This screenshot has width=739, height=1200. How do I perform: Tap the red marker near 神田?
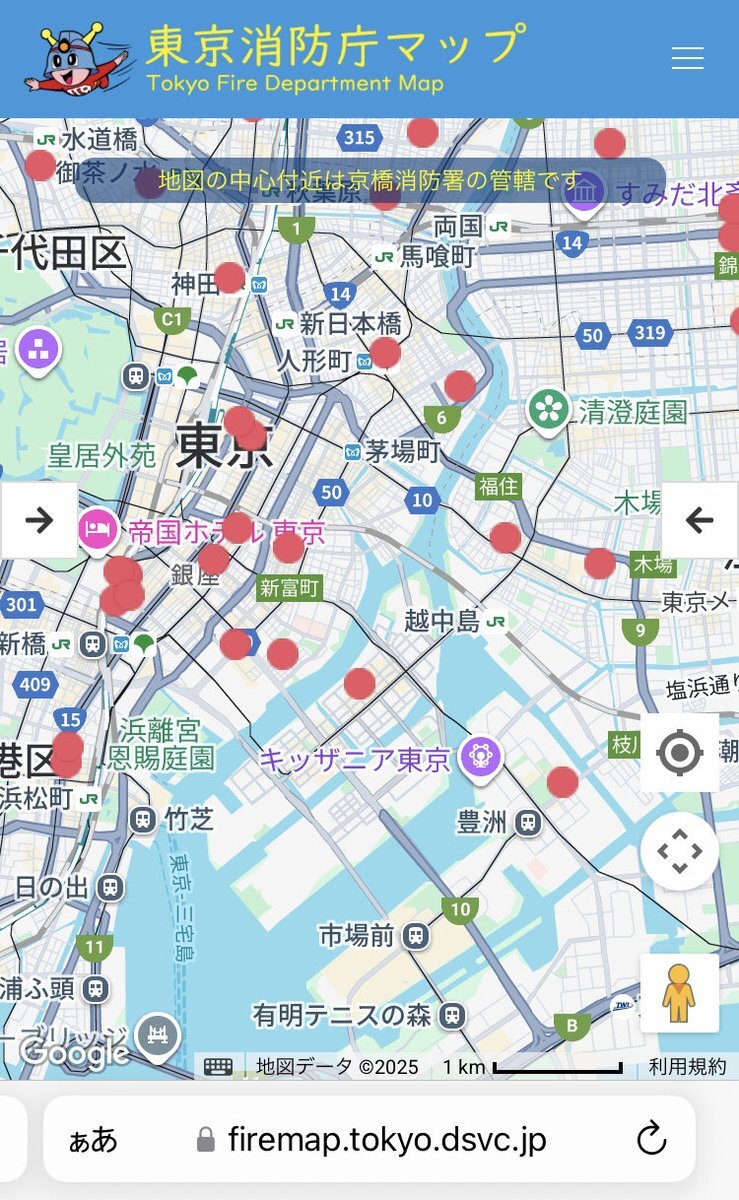229,277
